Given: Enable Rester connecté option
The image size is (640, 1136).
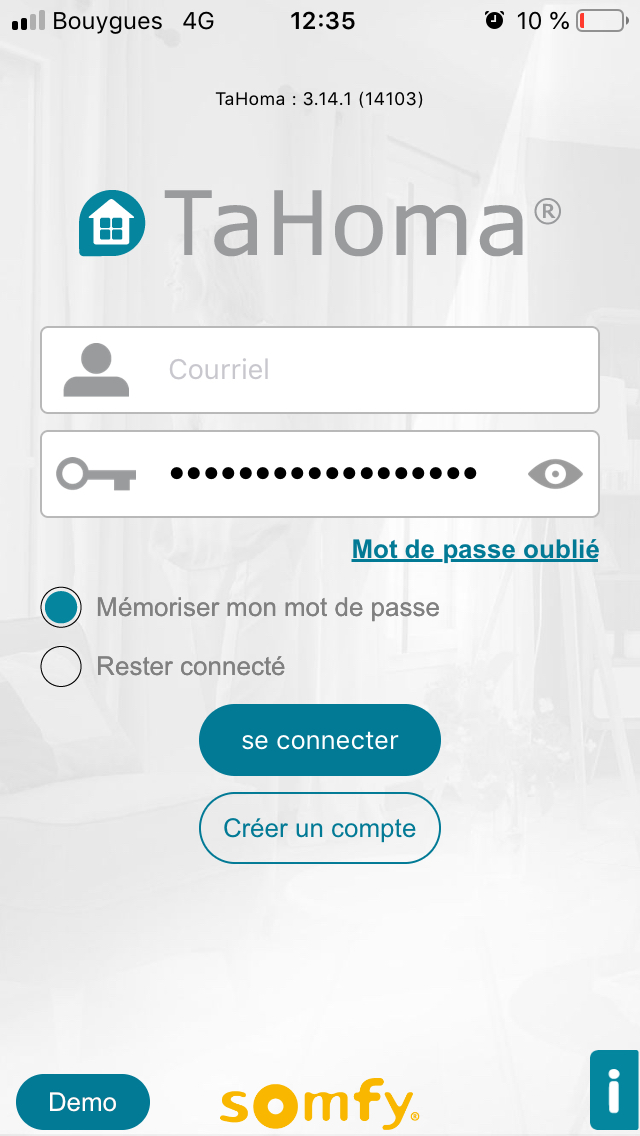Looking at the screenshot, I should (61, 667).
